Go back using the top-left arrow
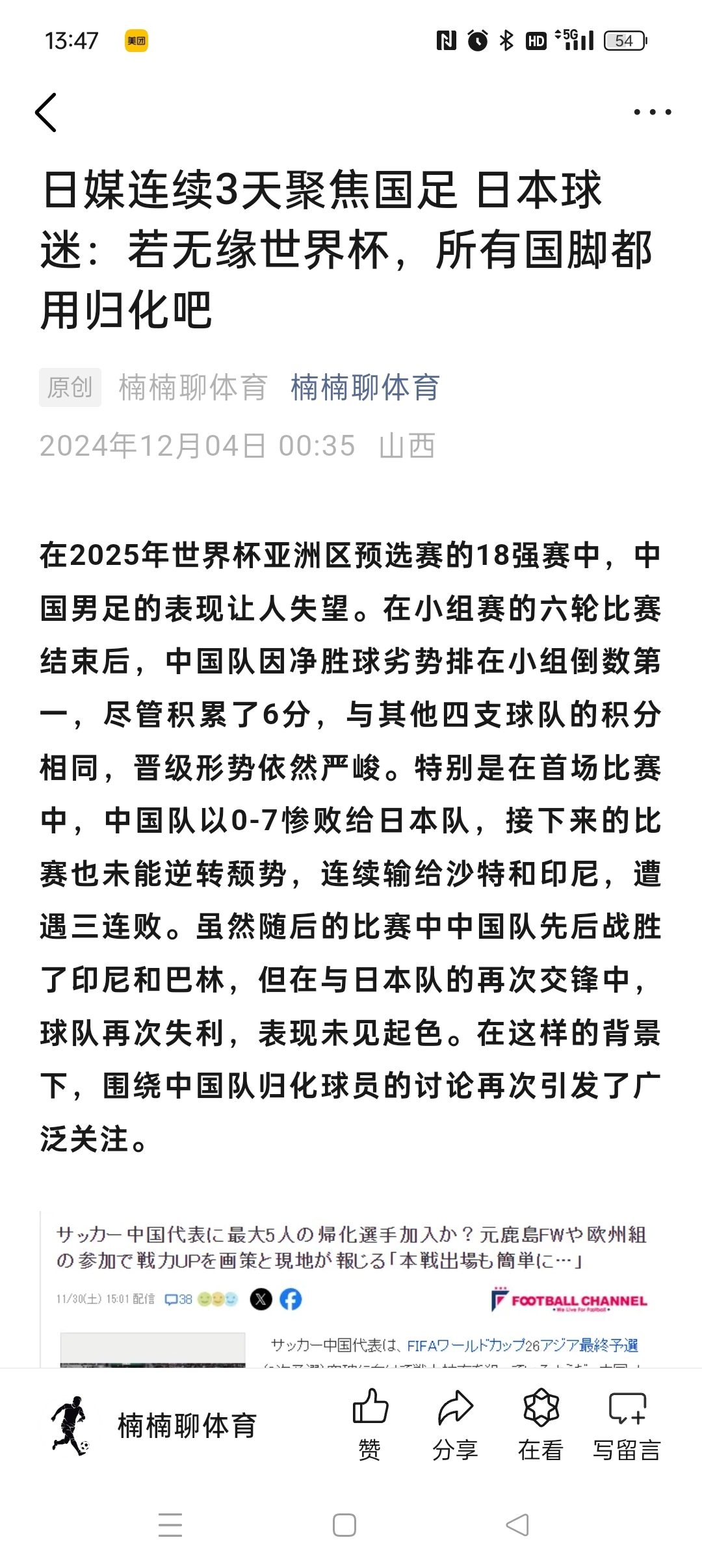The height and width of the screenshot is (1568, 702). click(x=46, y=112)
